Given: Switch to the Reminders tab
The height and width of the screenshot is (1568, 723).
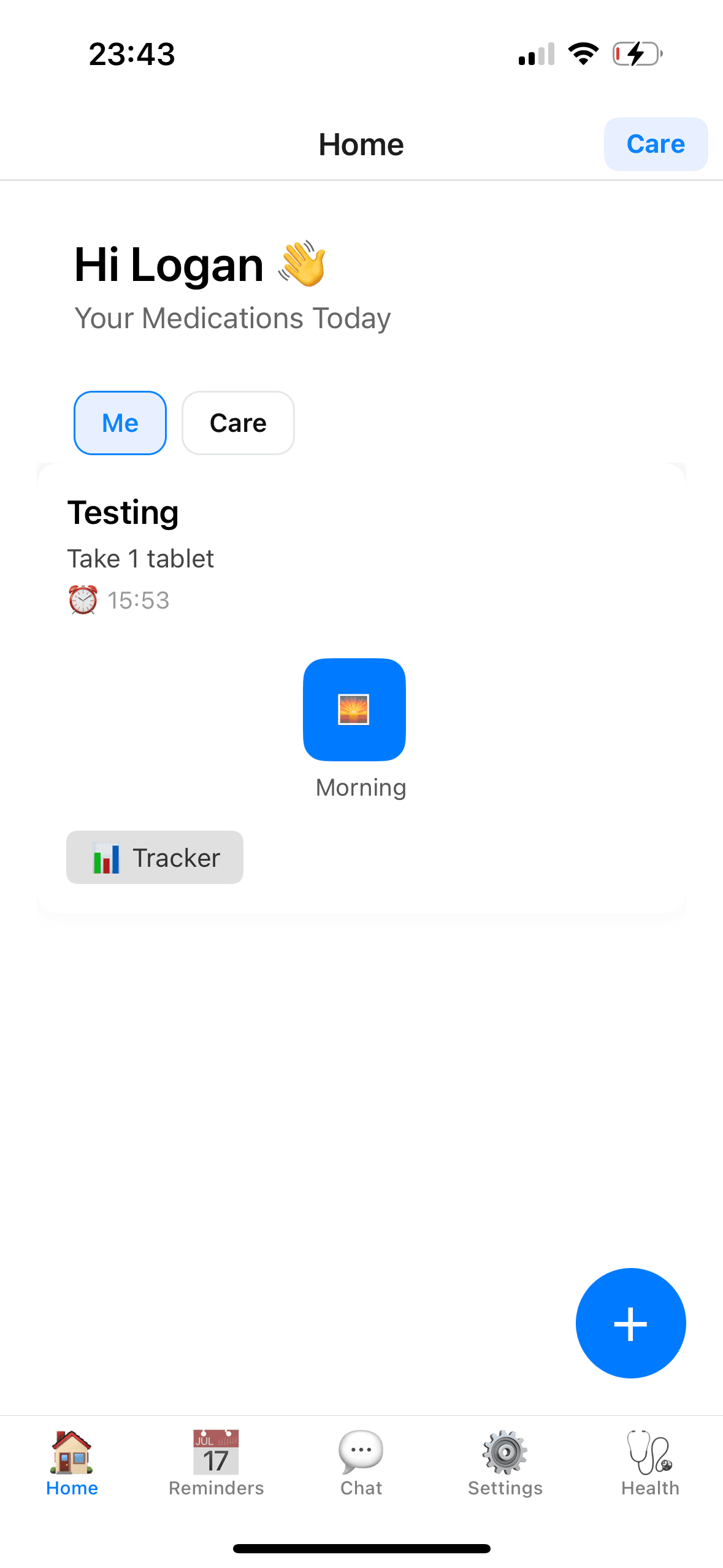Looking at the screenshot, I should pyautogui.click(x=216, y=1463).
